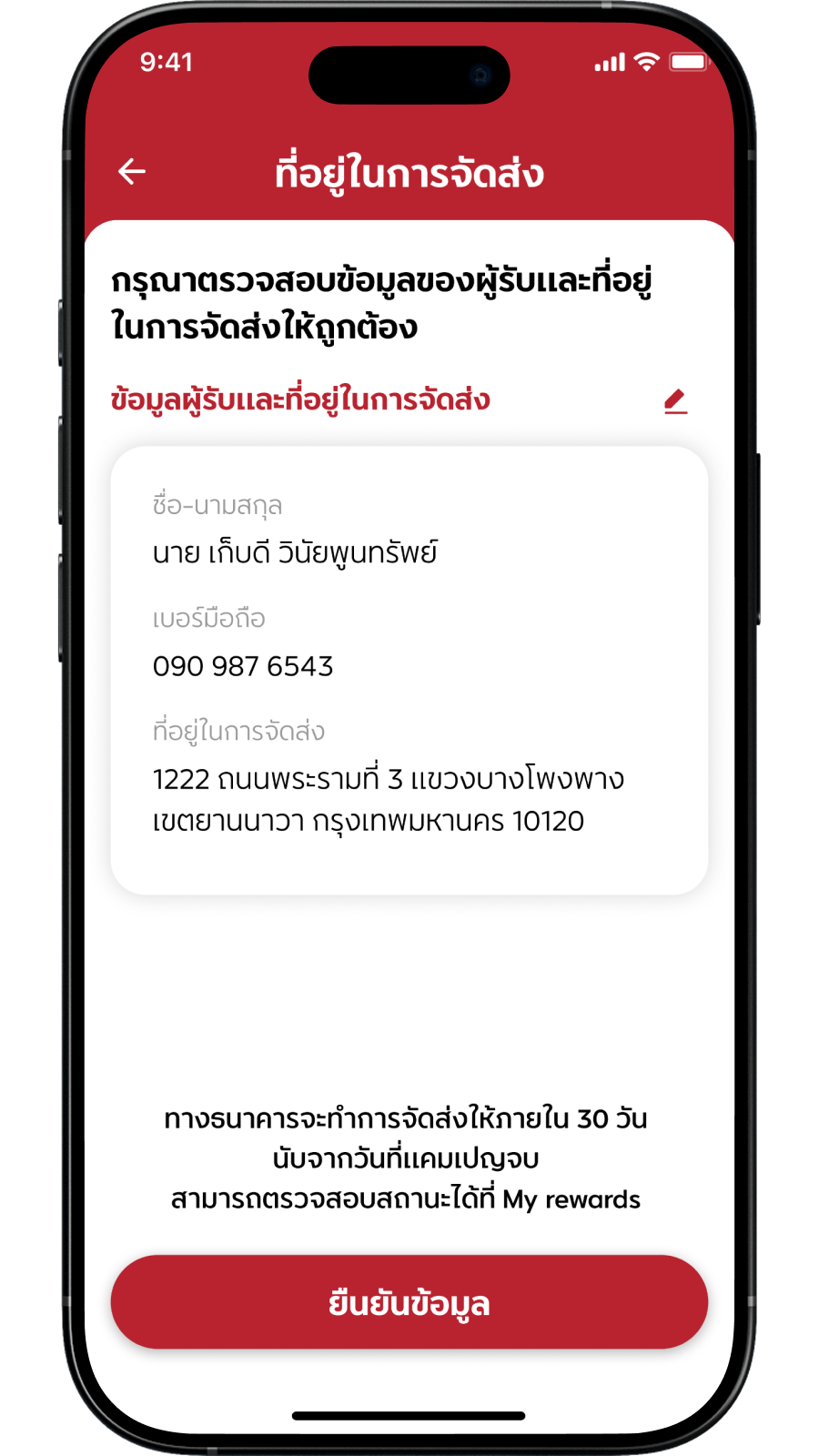Viewport: 819px width, 1456px height.
Task: Go back using the header arrow
Action: pos(132,171)
